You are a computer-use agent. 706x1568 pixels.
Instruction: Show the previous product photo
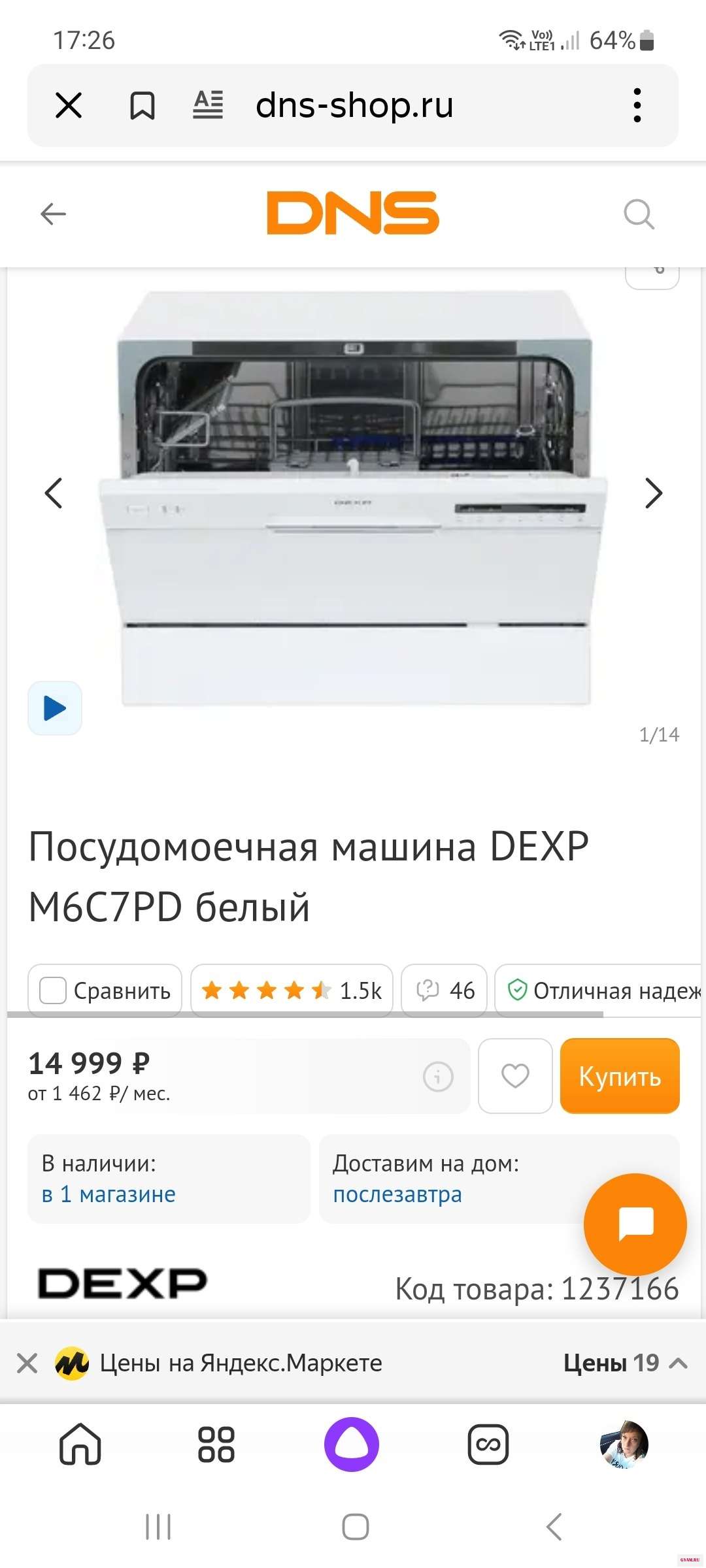click(x=54, y=493)
